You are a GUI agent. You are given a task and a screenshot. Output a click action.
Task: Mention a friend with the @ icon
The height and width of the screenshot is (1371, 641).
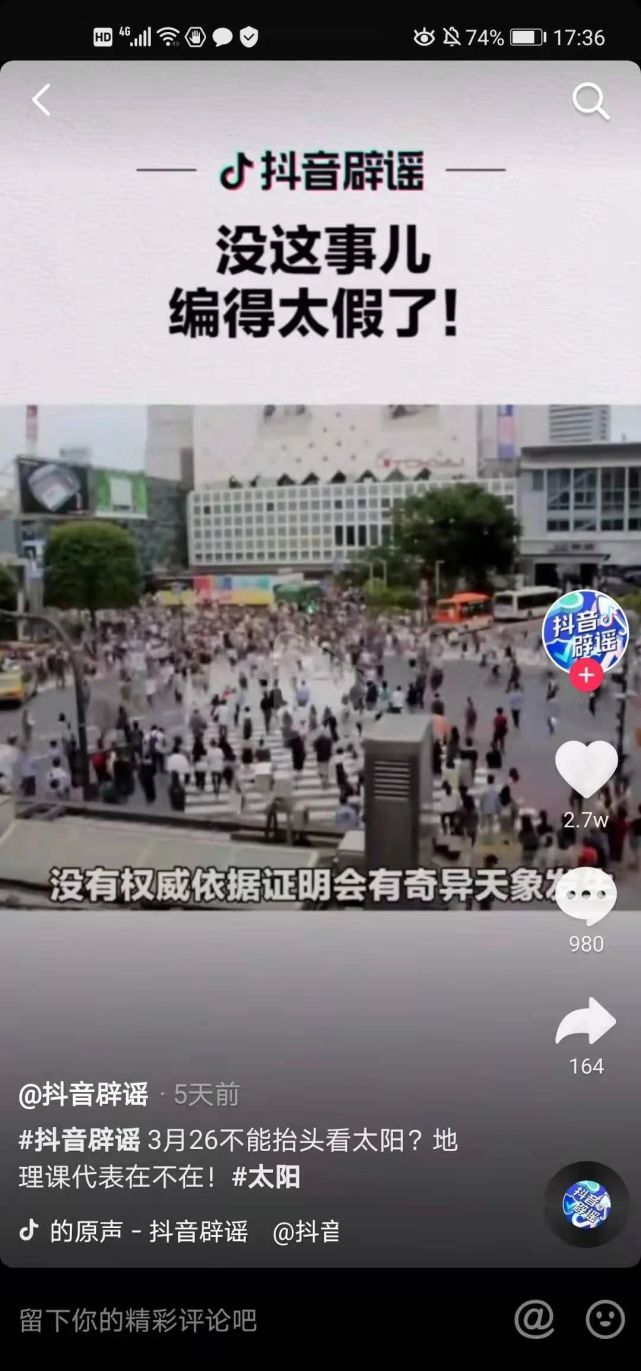(x=534, y=1320)
